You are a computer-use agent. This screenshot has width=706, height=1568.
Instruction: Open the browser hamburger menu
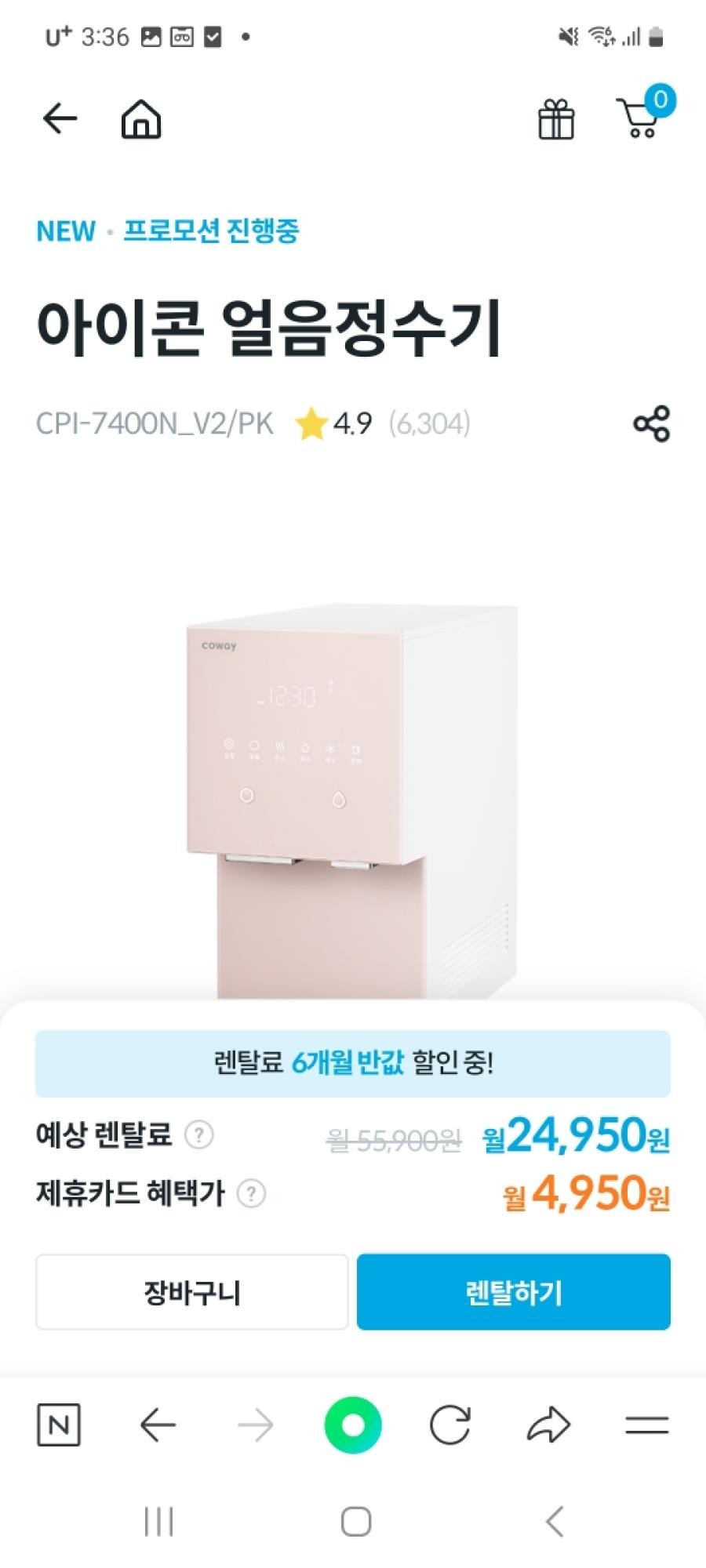(x=646, y=1425)
